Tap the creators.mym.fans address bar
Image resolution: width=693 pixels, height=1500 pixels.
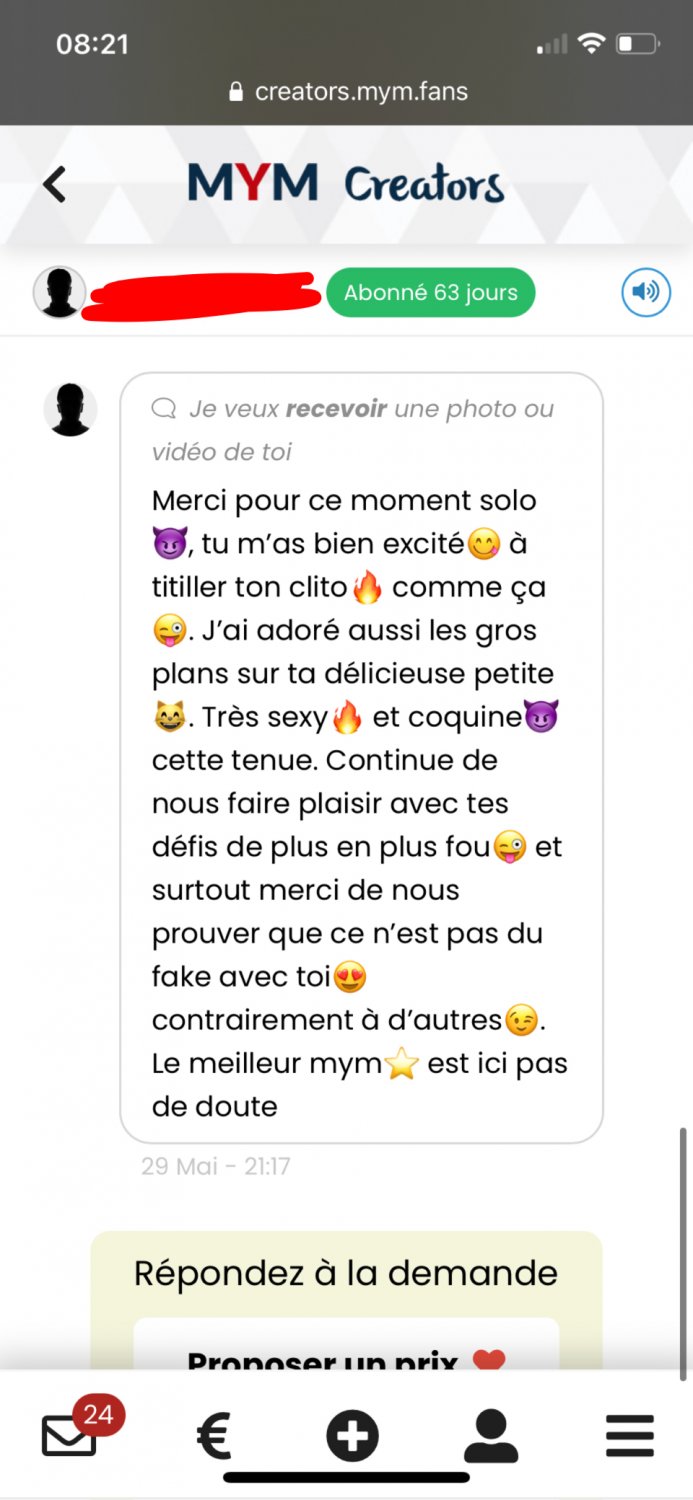(x=347, y=92)
